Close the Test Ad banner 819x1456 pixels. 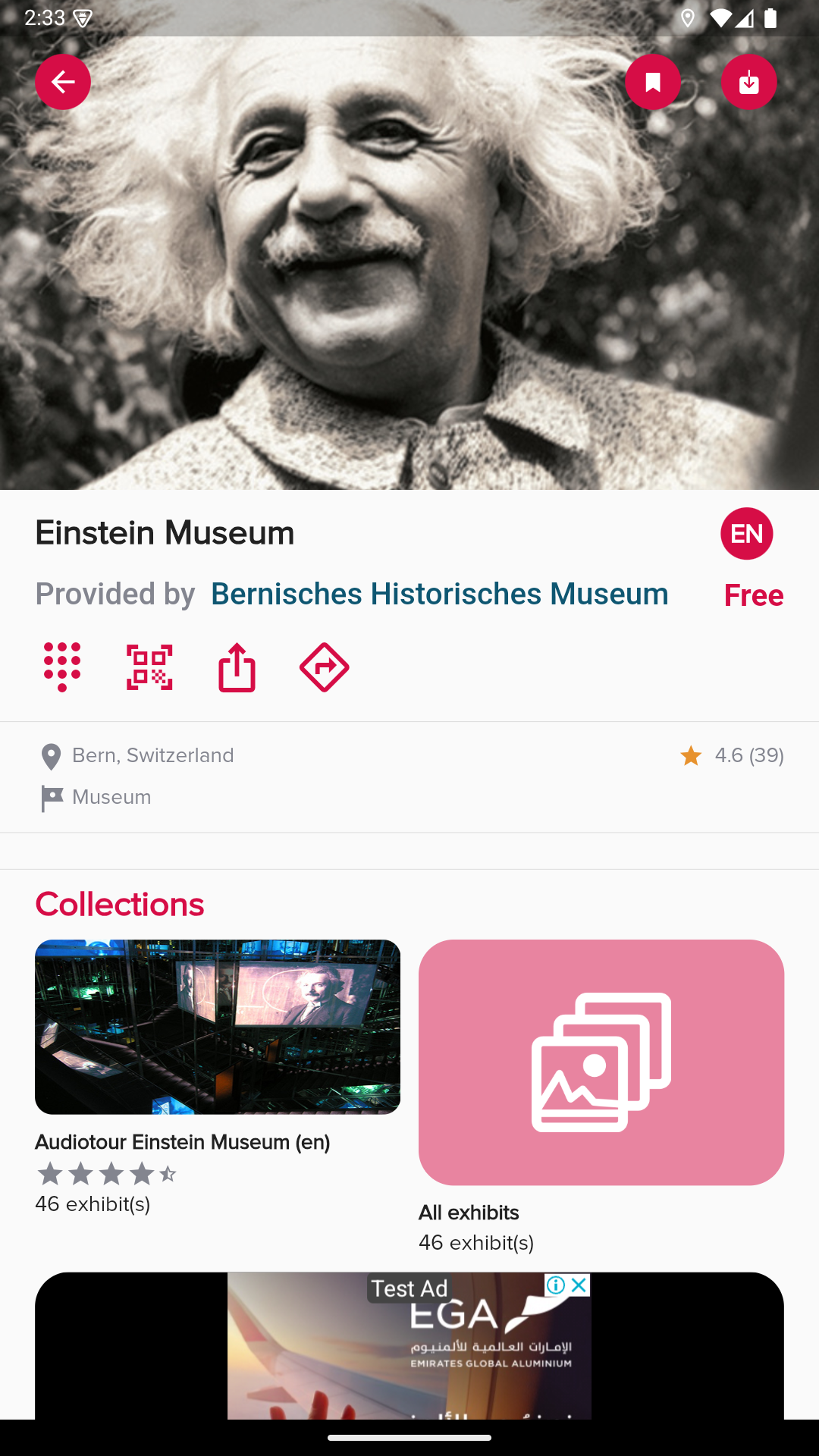click(579, 1285)
